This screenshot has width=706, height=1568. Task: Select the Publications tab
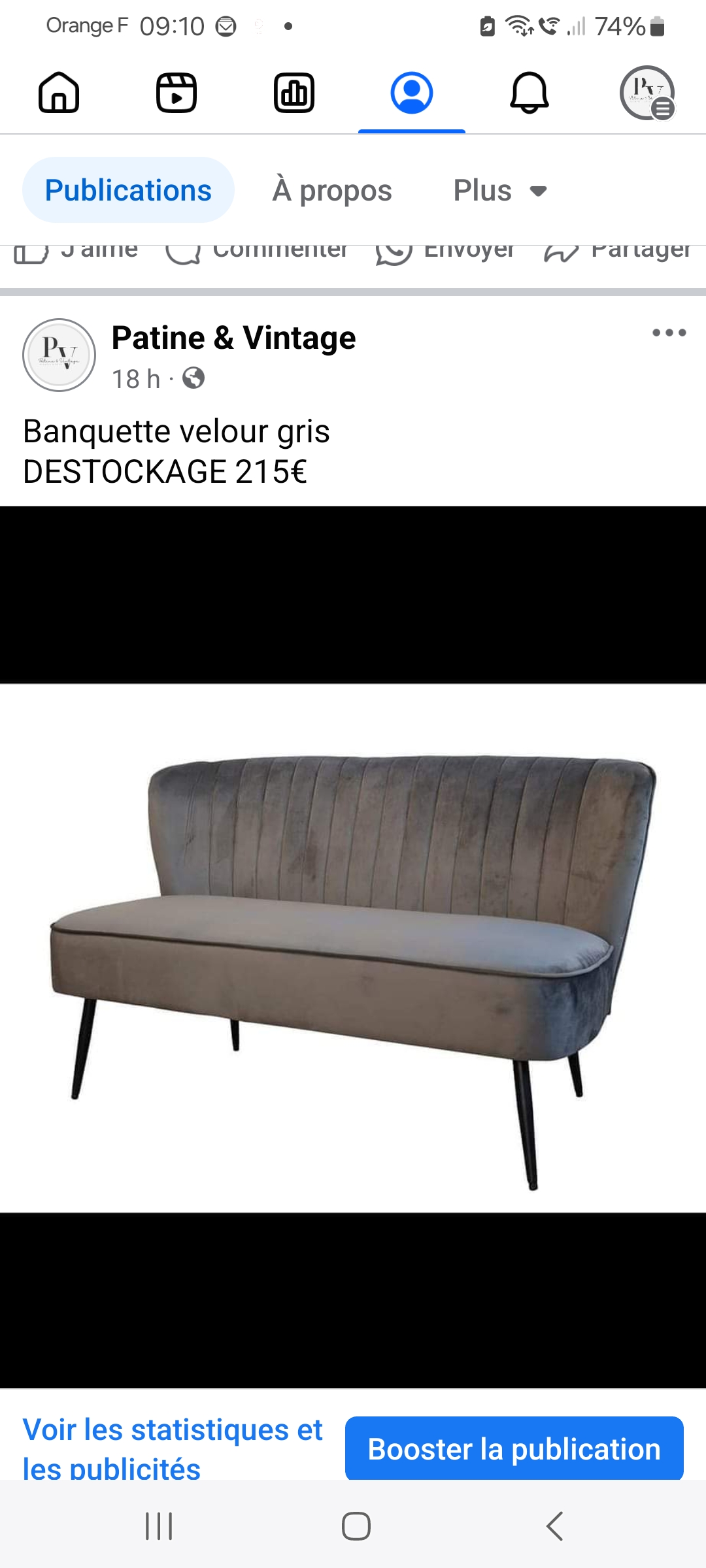click(x=128, y=190)
